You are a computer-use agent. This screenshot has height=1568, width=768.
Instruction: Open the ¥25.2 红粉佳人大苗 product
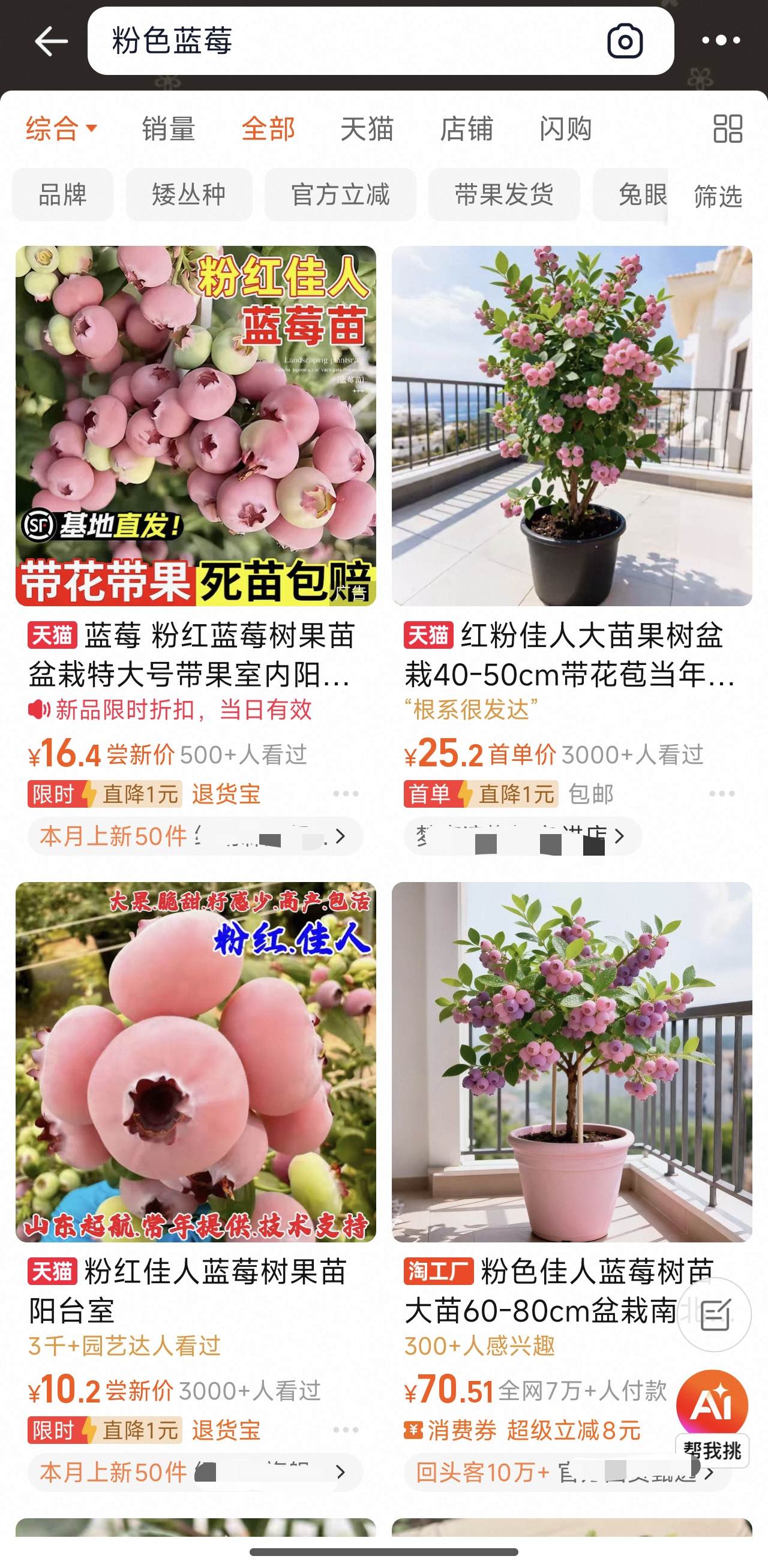tap(571, 426)
